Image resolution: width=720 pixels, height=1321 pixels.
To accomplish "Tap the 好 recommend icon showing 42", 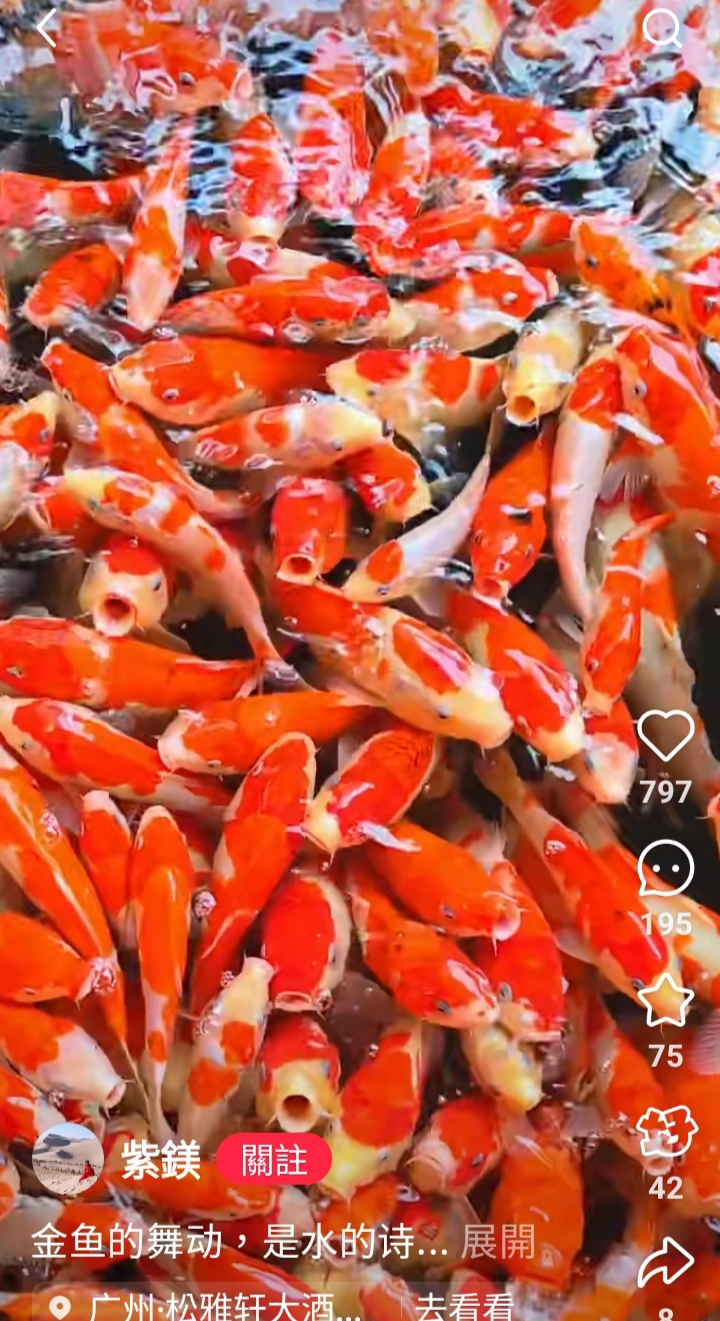I will [x=666, y=1132].
